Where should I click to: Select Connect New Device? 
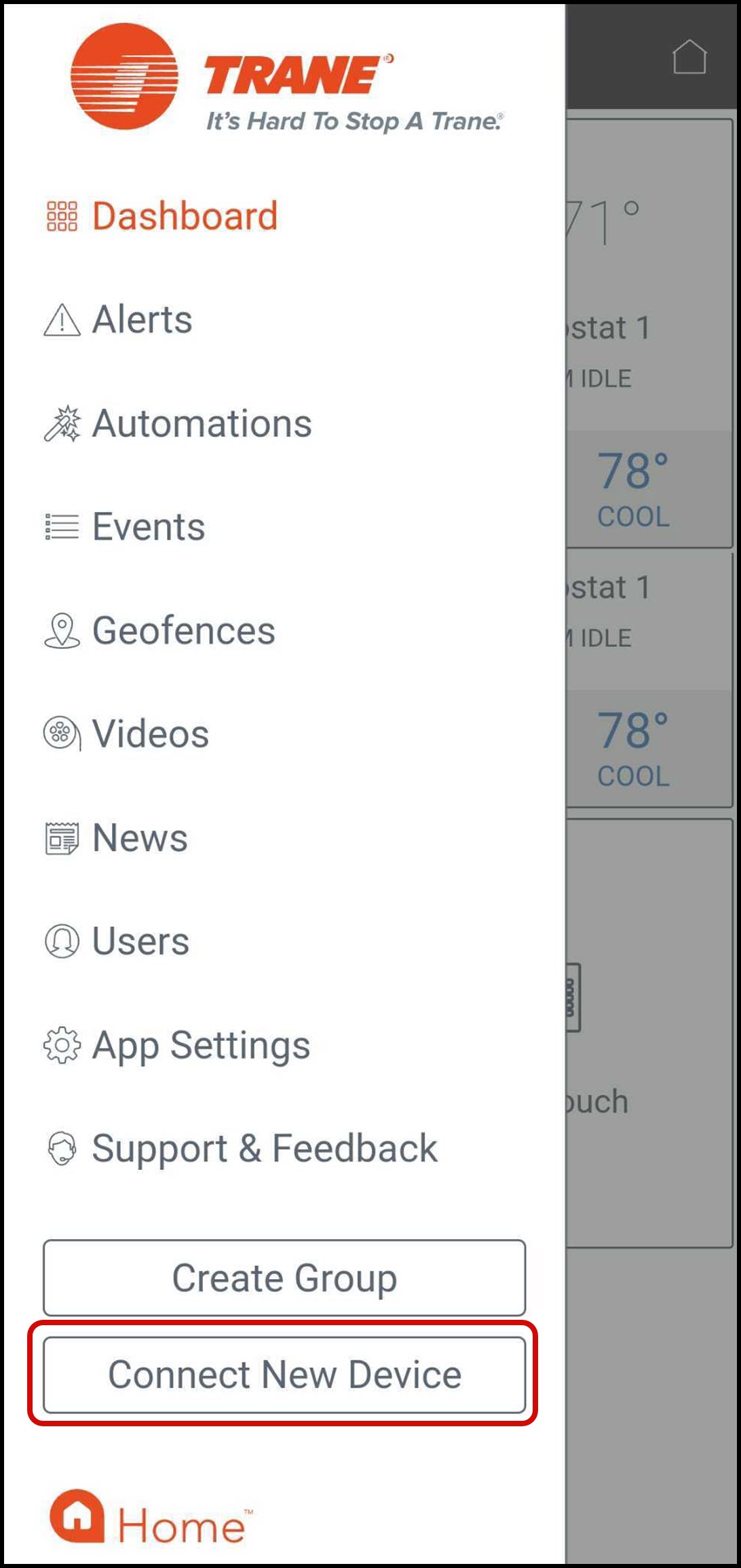pos(284,1375)
